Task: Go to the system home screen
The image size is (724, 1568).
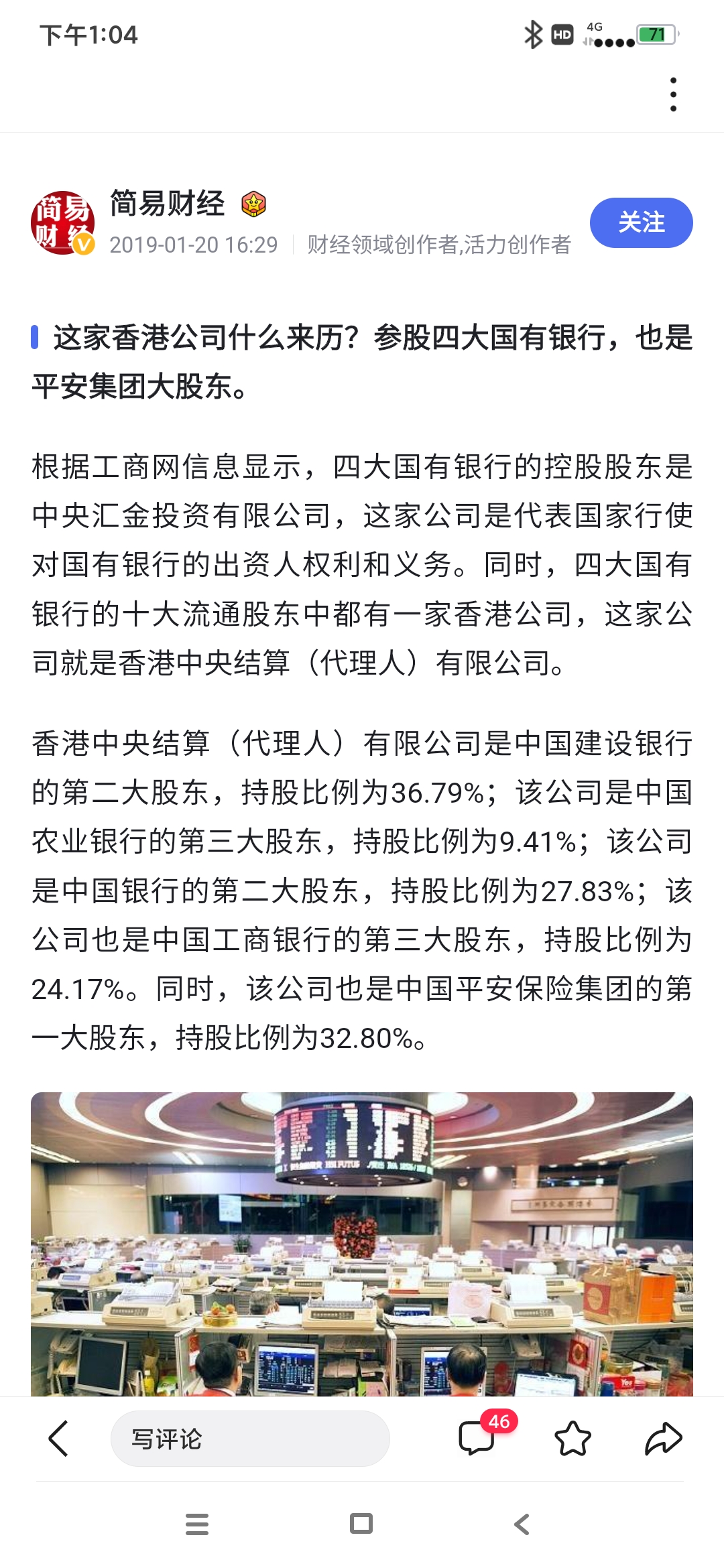Action: (361, 1524)
